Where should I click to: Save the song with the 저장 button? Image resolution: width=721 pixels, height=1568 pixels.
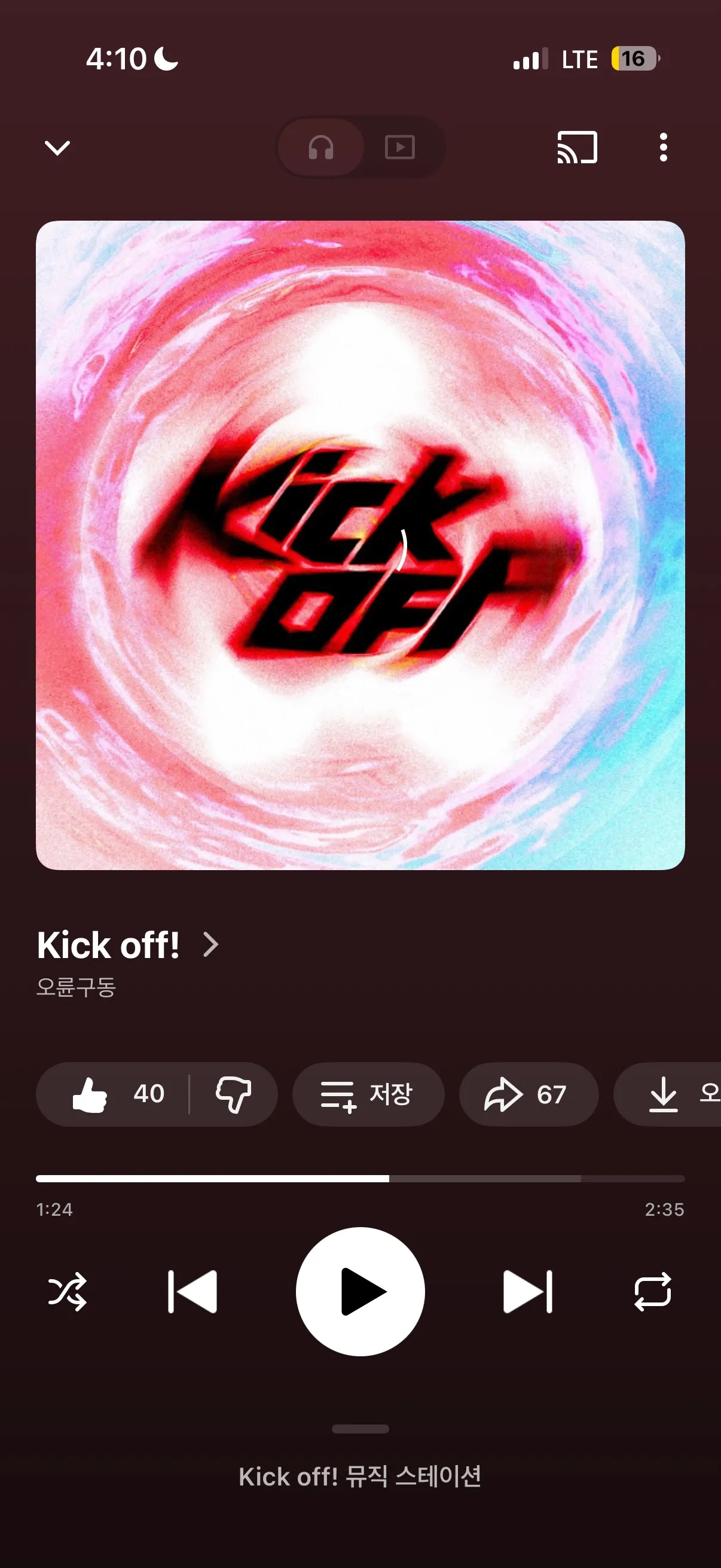pyautogui.click(x=368, y=1094)
